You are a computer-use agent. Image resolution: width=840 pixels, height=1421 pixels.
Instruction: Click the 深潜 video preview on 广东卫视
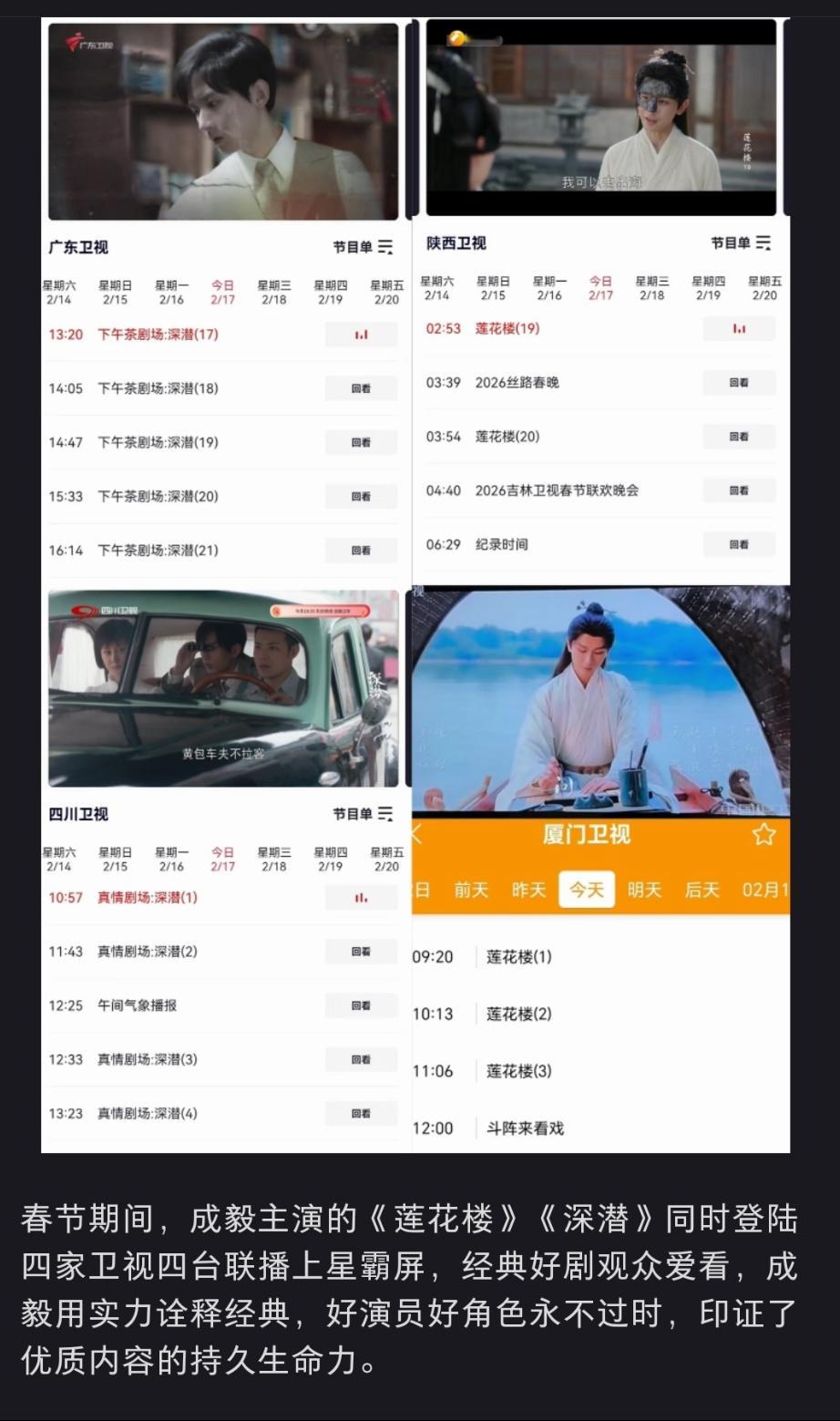[224, 123]
